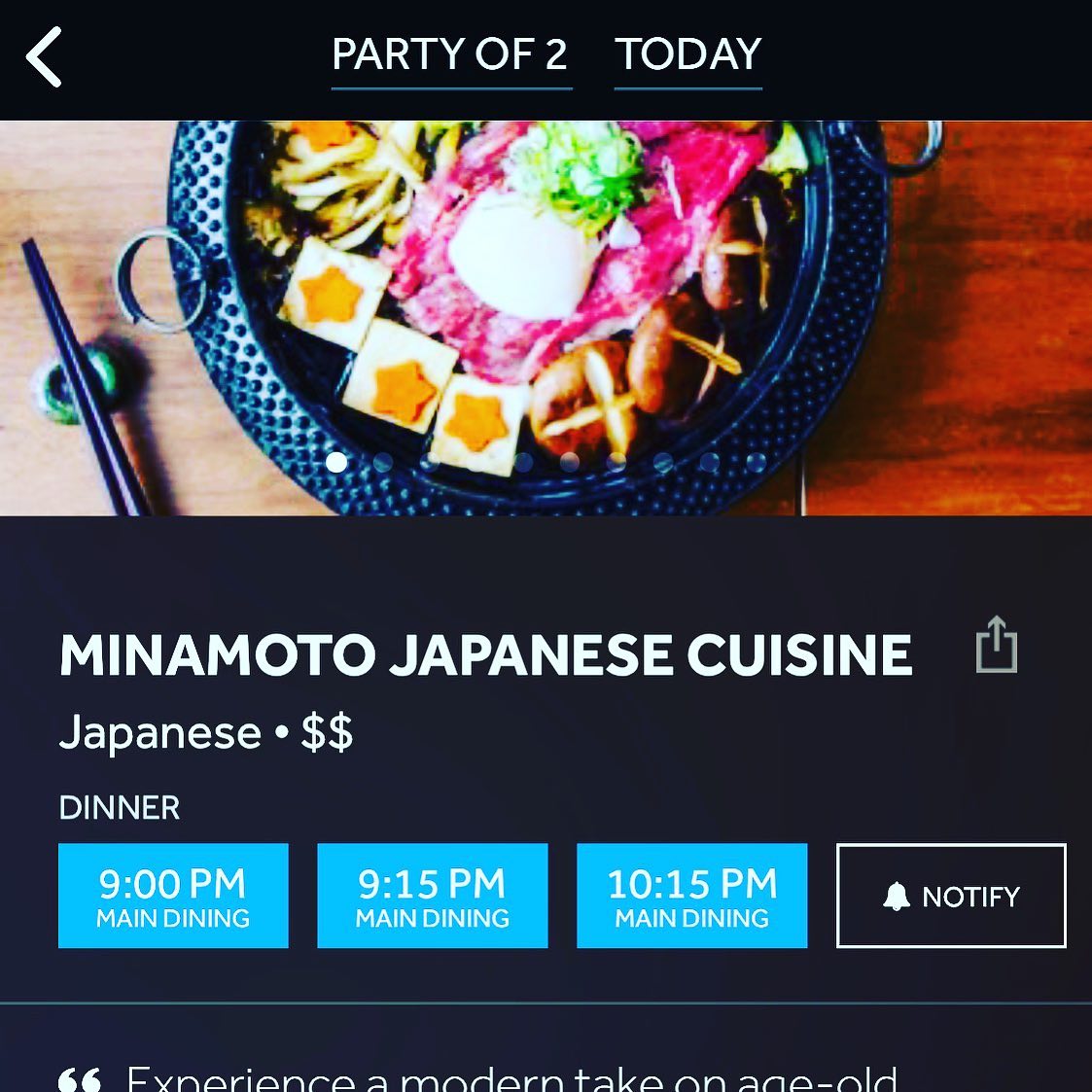Screen dimensions: 1092x1092
Task: Set a Notify alert for other times
Action: click(951, 896)
